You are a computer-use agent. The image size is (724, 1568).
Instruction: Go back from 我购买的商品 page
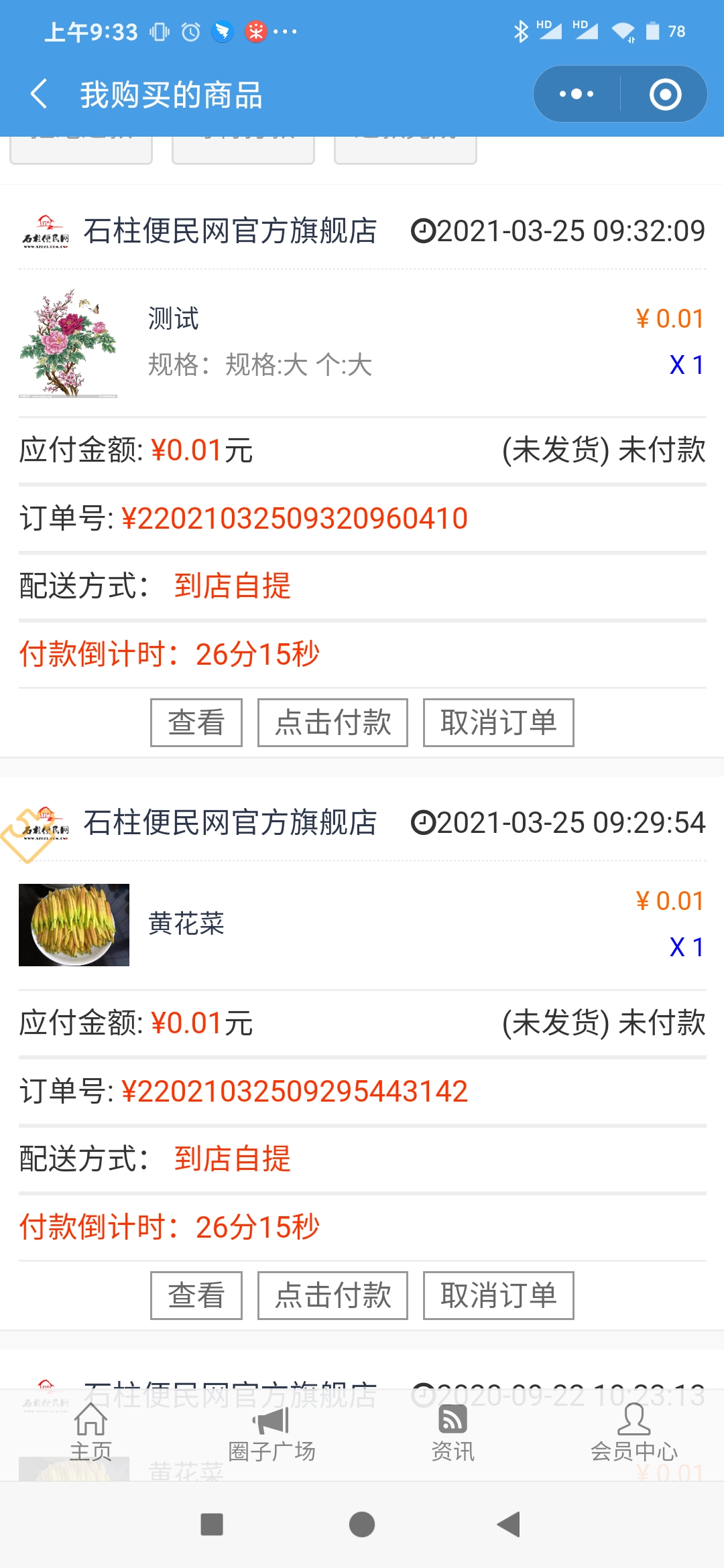39,94
